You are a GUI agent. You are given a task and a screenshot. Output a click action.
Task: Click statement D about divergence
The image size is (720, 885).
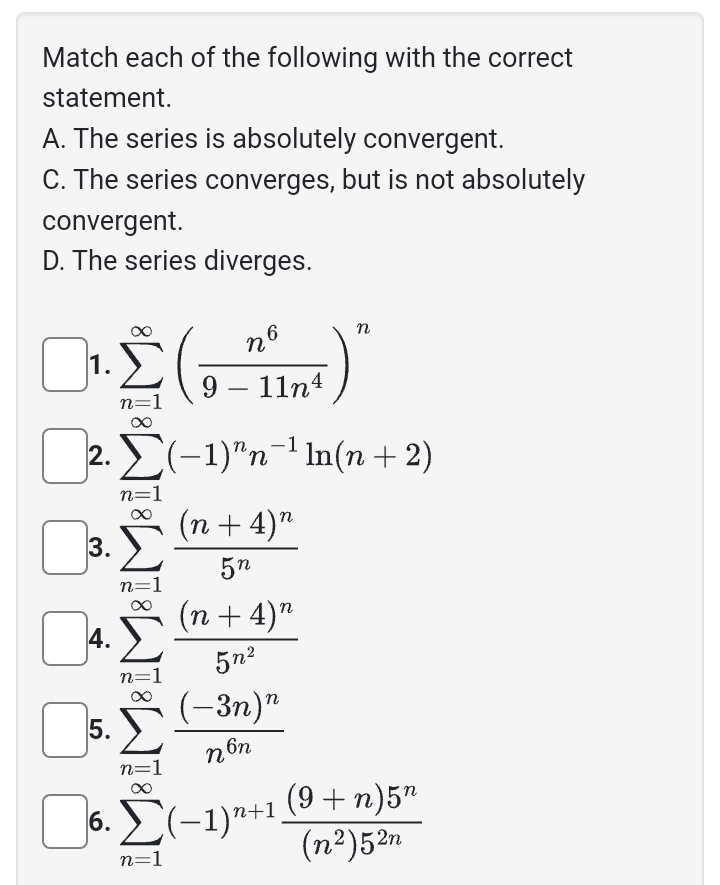pyautogui.click(x=180, y=261)
